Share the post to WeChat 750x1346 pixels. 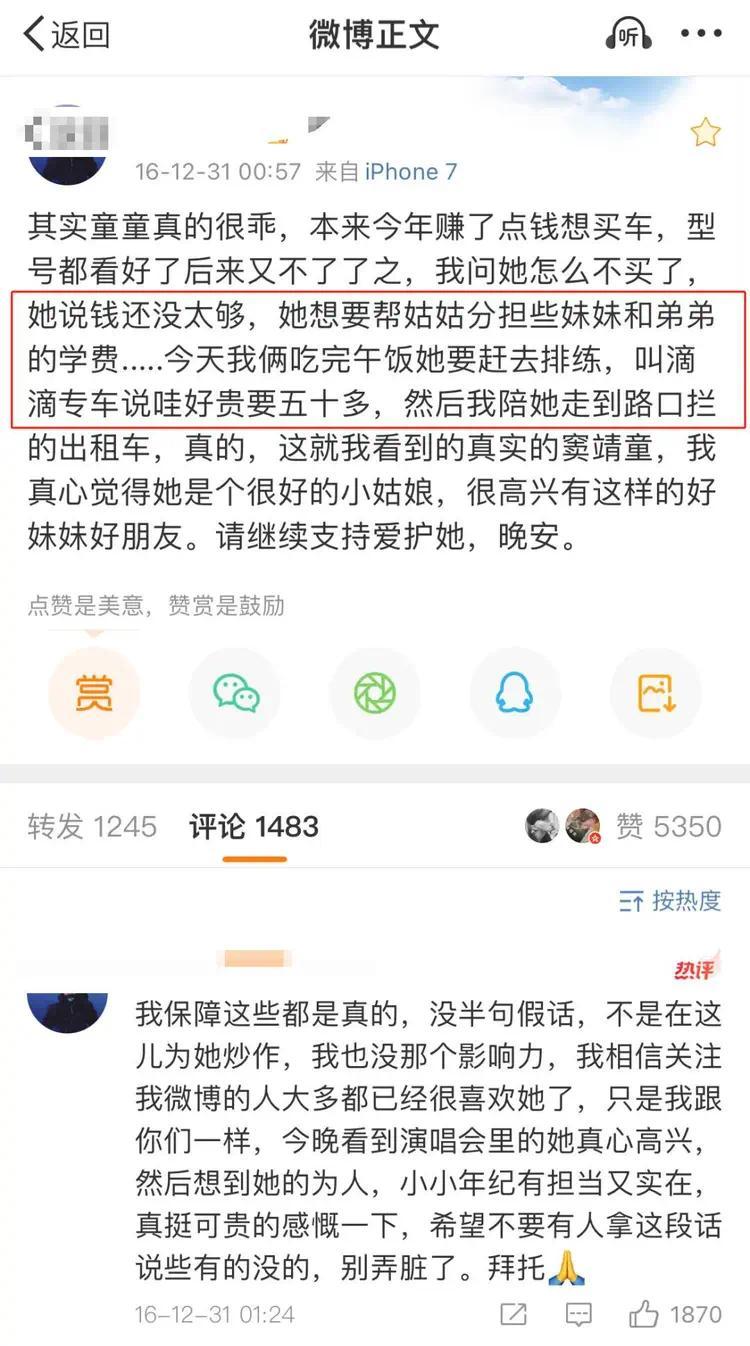[x=235, y=693]
